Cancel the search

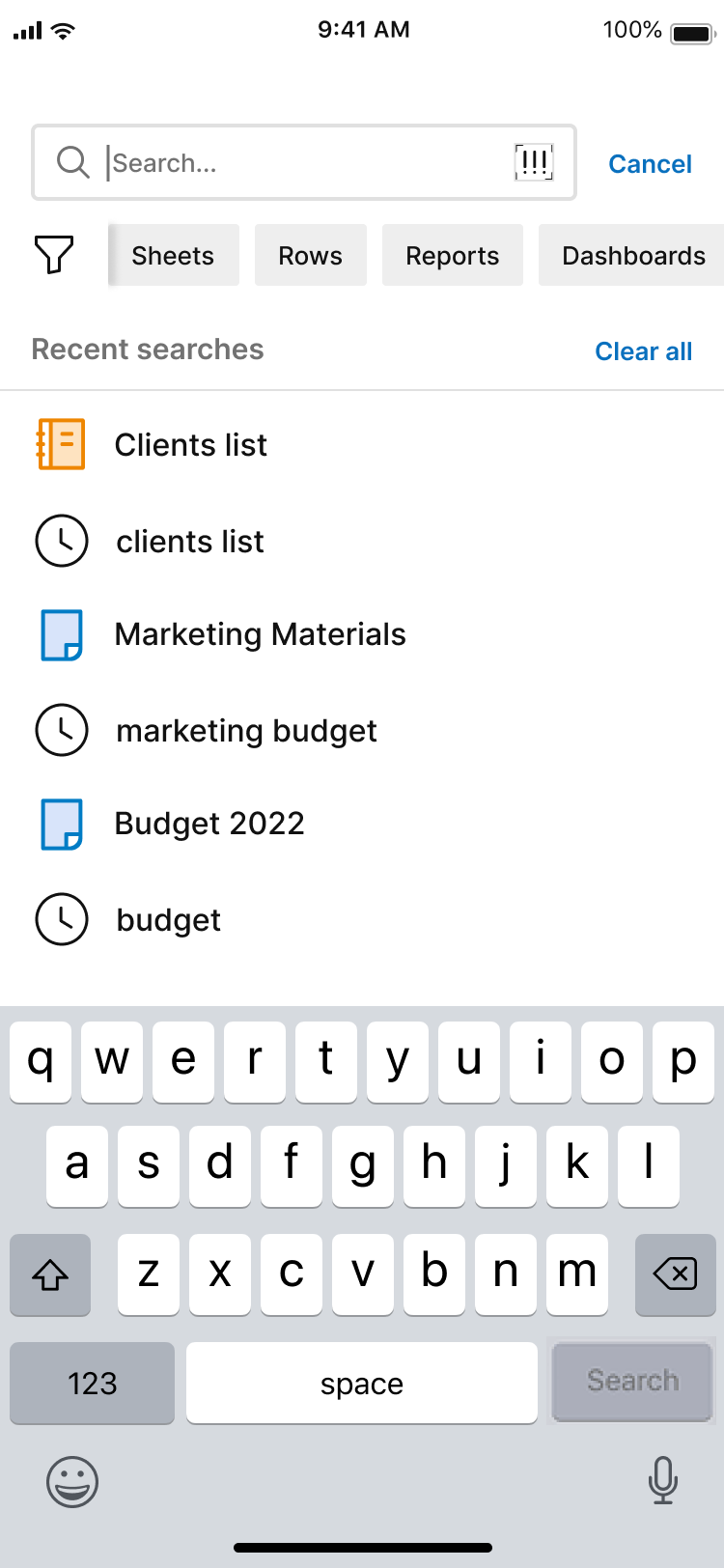[650, 164]
